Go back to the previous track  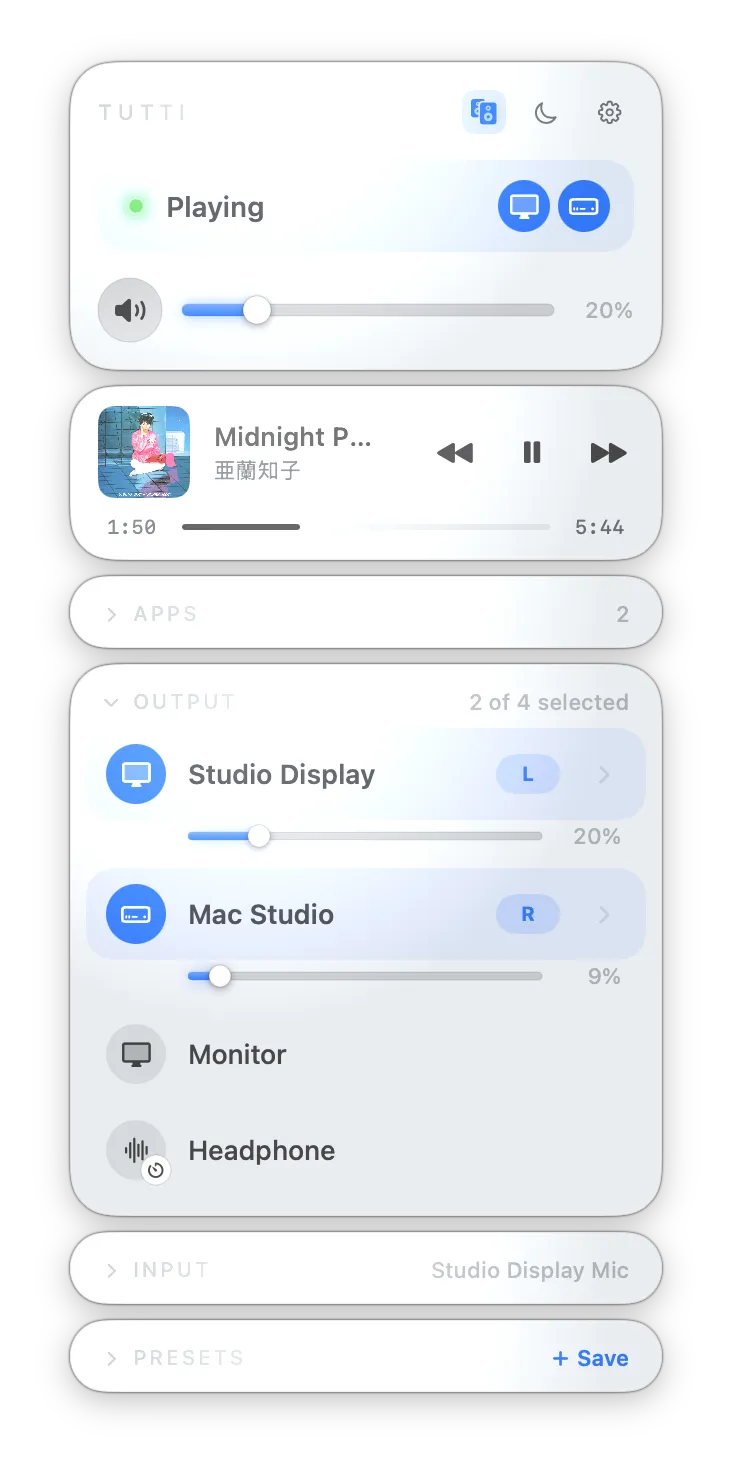click(x=455, y=453)
